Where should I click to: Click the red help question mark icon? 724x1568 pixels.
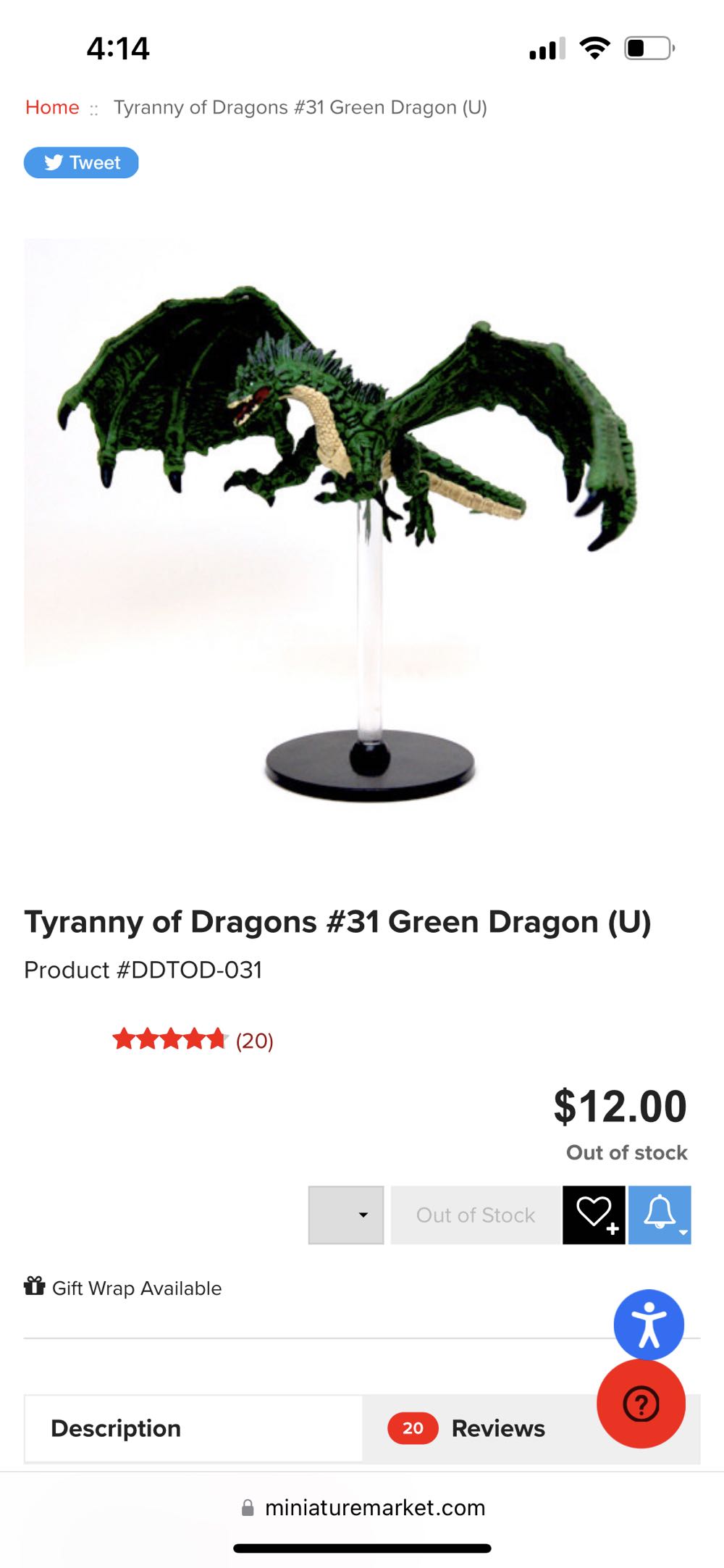pyautogui.click(x=640, y=1403)
